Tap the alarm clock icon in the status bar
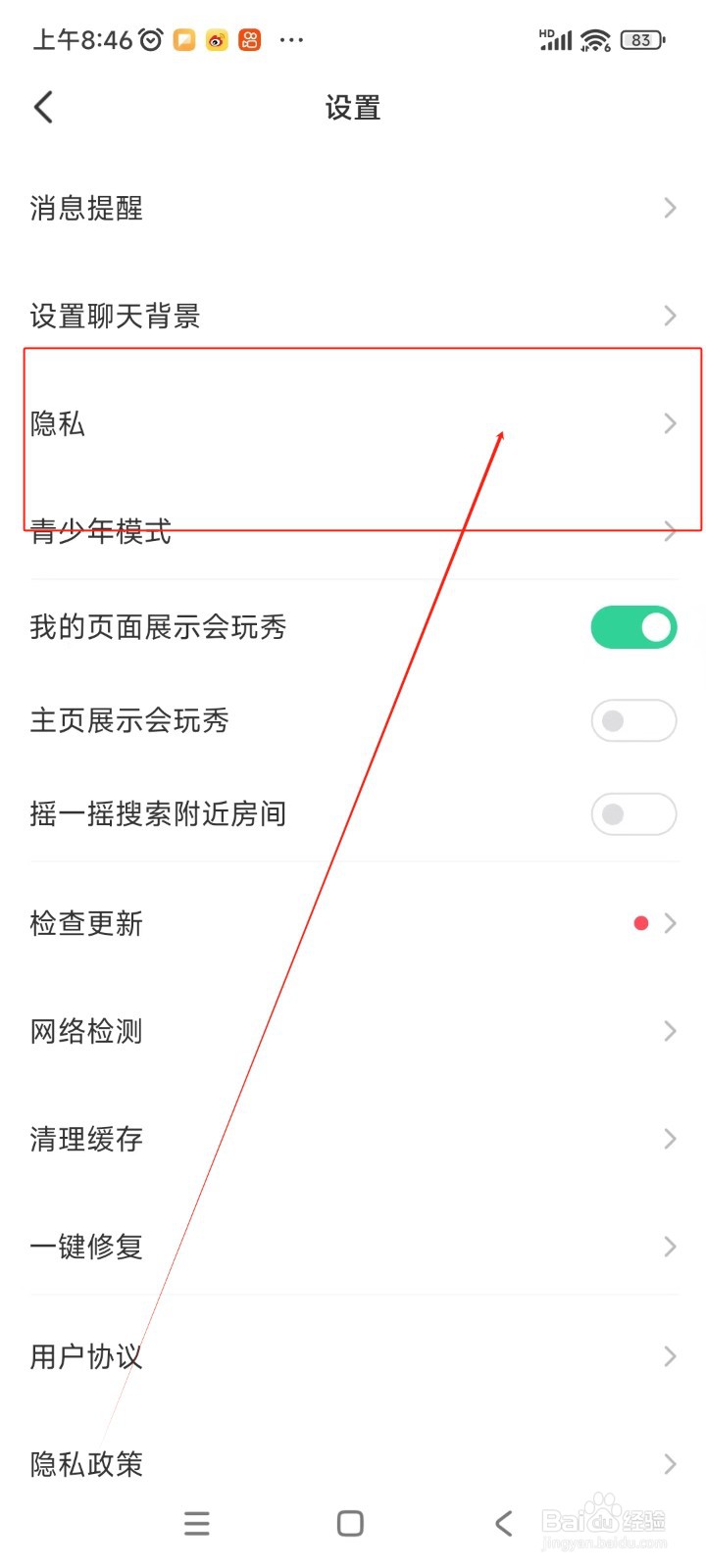The width and height of the screenshot is (706, 1568). tap(149, 39)
